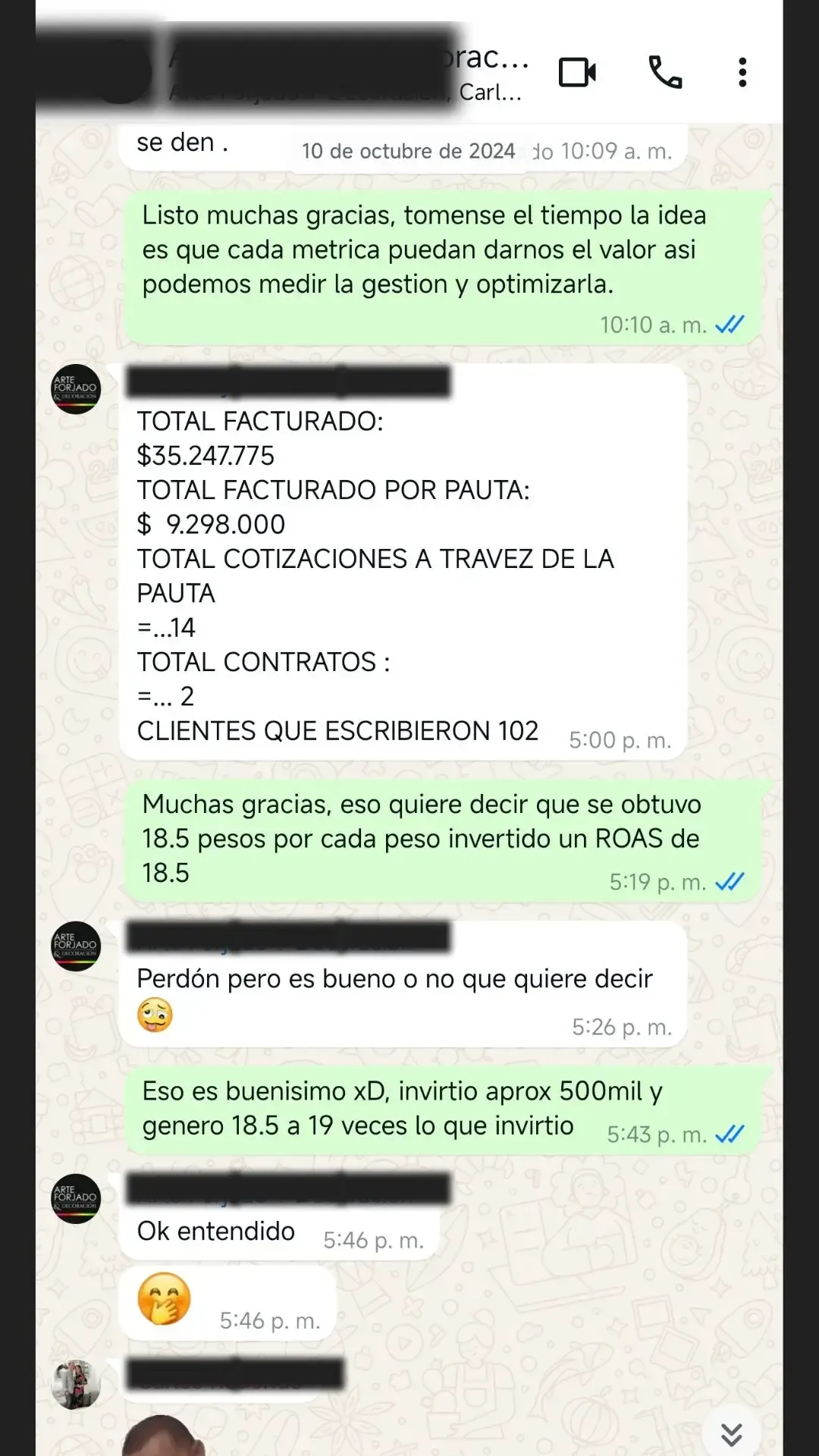Image resolution: width=819 pixels, height=1456 pixels.
Task: Start a video call in this chat
Action: tap(577, 73)
